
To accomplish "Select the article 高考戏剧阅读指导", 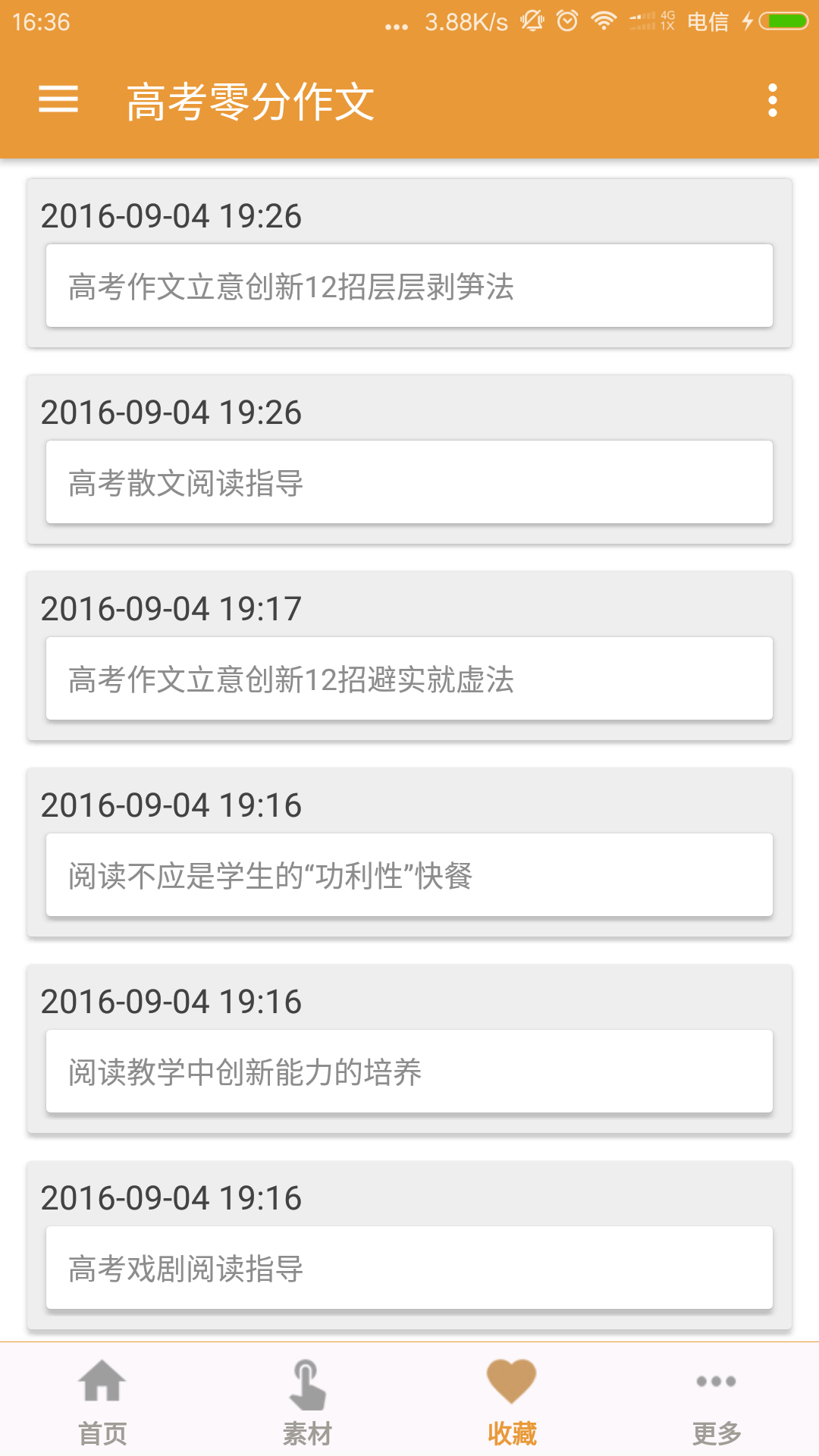I will coord(409,1268).
